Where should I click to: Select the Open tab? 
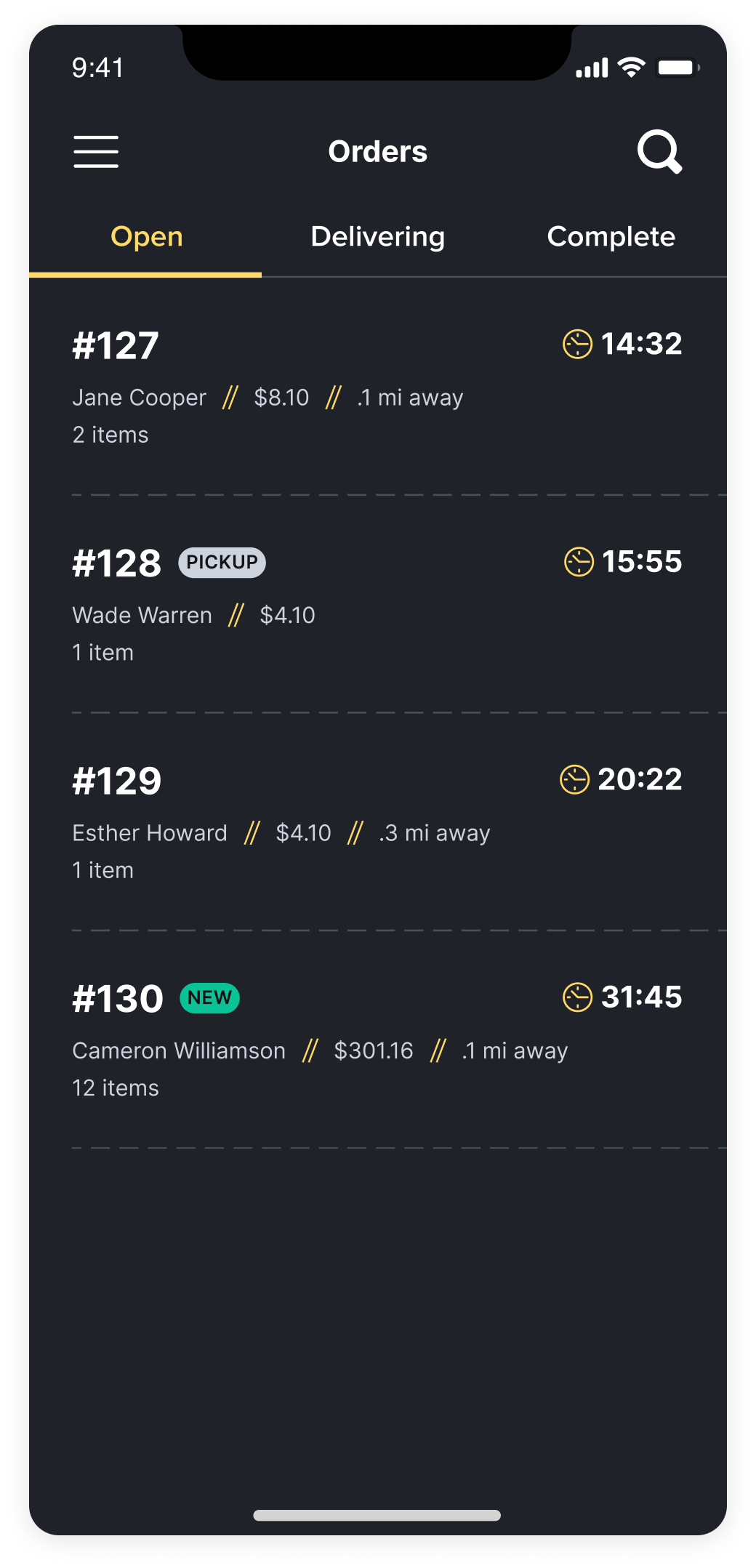click(x=146, y=237)
